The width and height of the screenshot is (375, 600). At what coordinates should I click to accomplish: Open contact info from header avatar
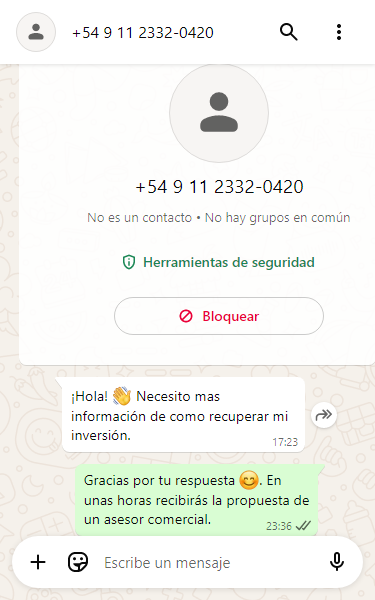[36, 32]
